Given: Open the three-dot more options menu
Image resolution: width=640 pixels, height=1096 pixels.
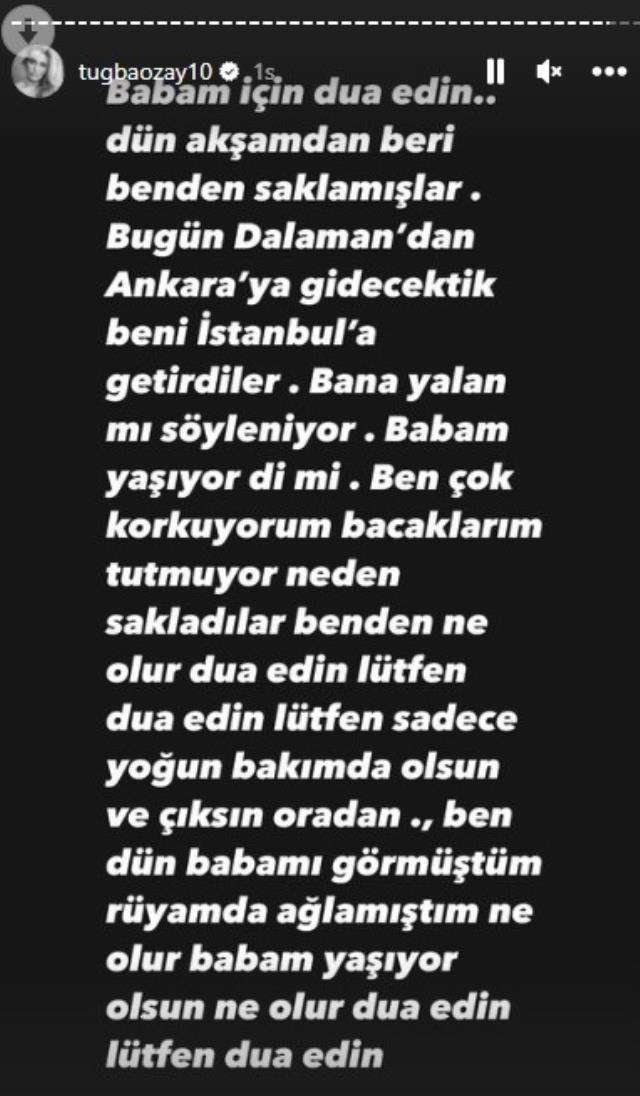Looking at the screenshot, I should coord(608,71).
